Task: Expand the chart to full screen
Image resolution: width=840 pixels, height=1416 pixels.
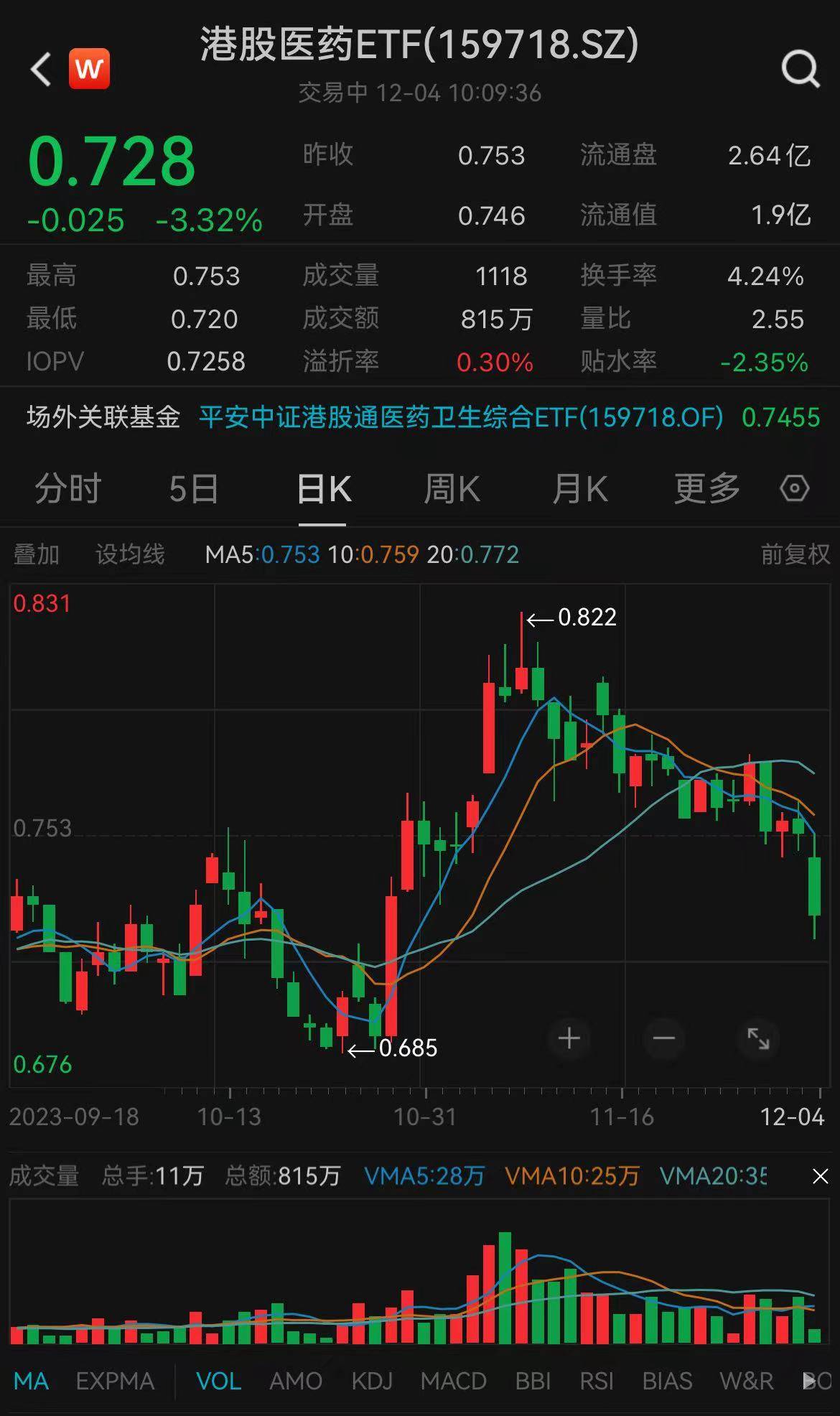Action: (x=758, y=1038)
